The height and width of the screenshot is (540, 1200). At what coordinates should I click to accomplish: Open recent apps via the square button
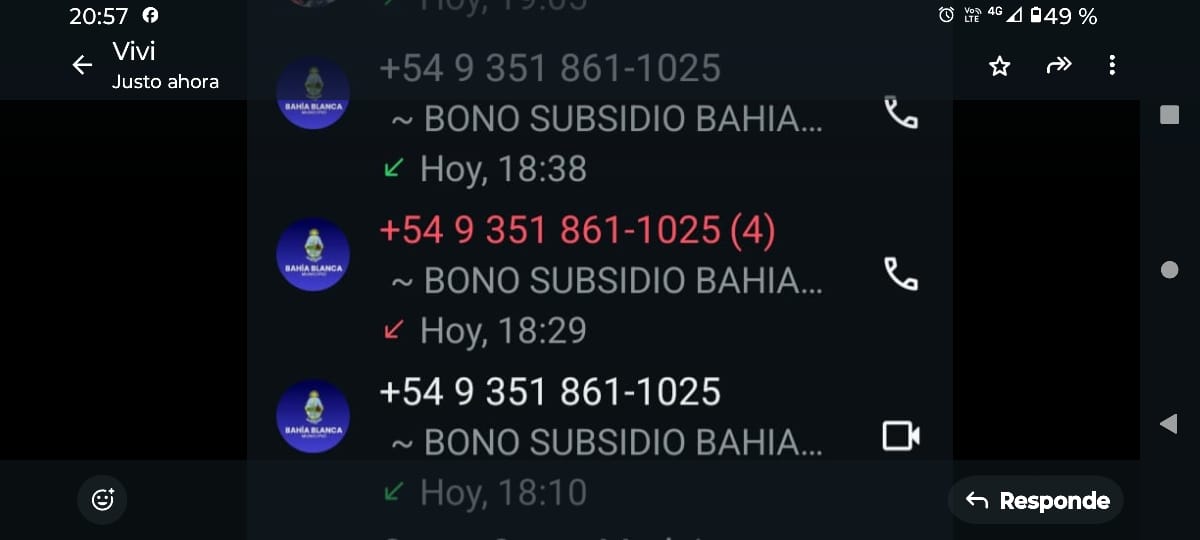click(1169, 115)
